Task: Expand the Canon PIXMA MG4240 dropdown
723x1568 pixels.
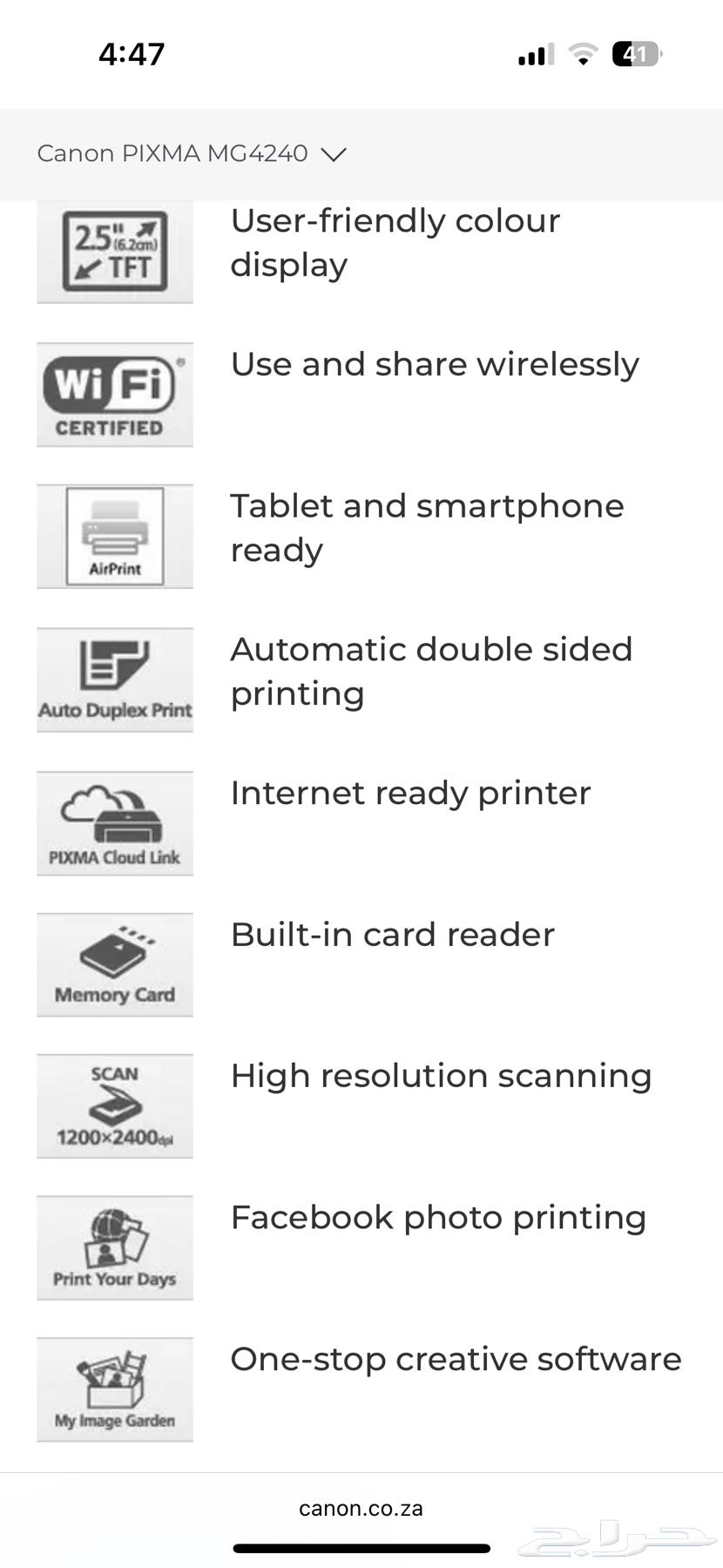Action: (x=333, y=154)
